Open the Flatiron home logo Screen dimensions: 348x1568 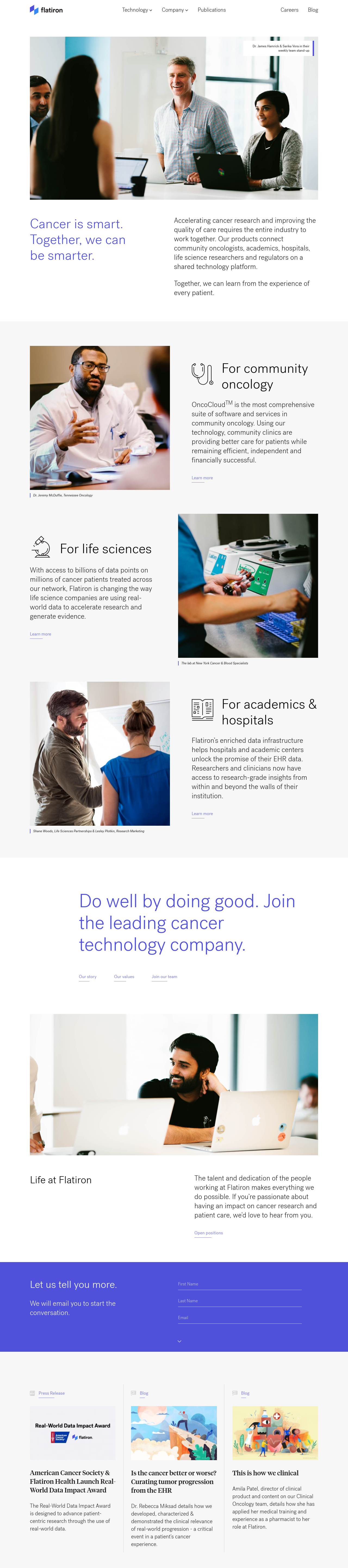click(46, 10)
